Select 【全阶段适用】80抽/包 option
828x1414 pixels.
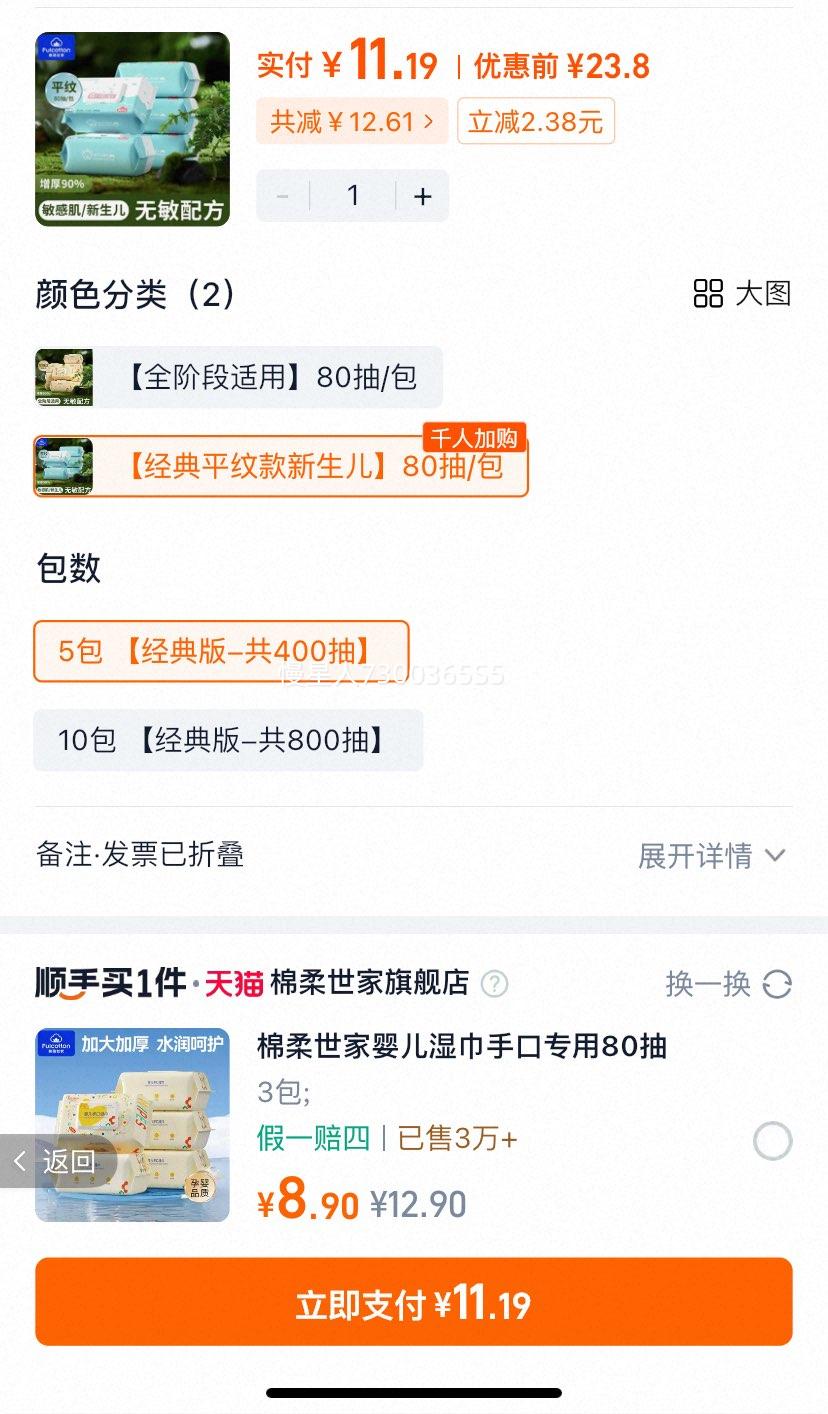click(238, 377)
